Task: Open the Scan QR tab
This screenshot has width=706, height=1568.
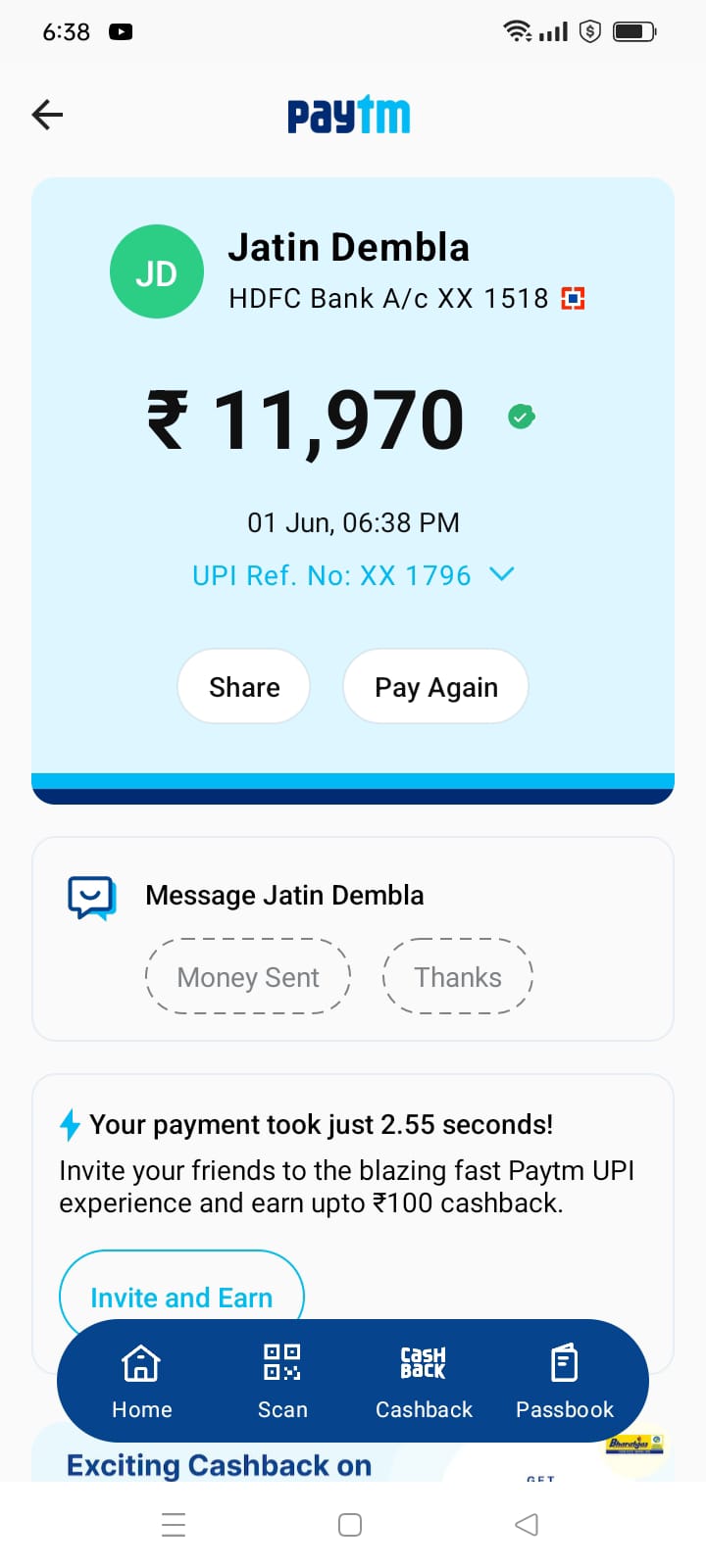Action: 282,1382
